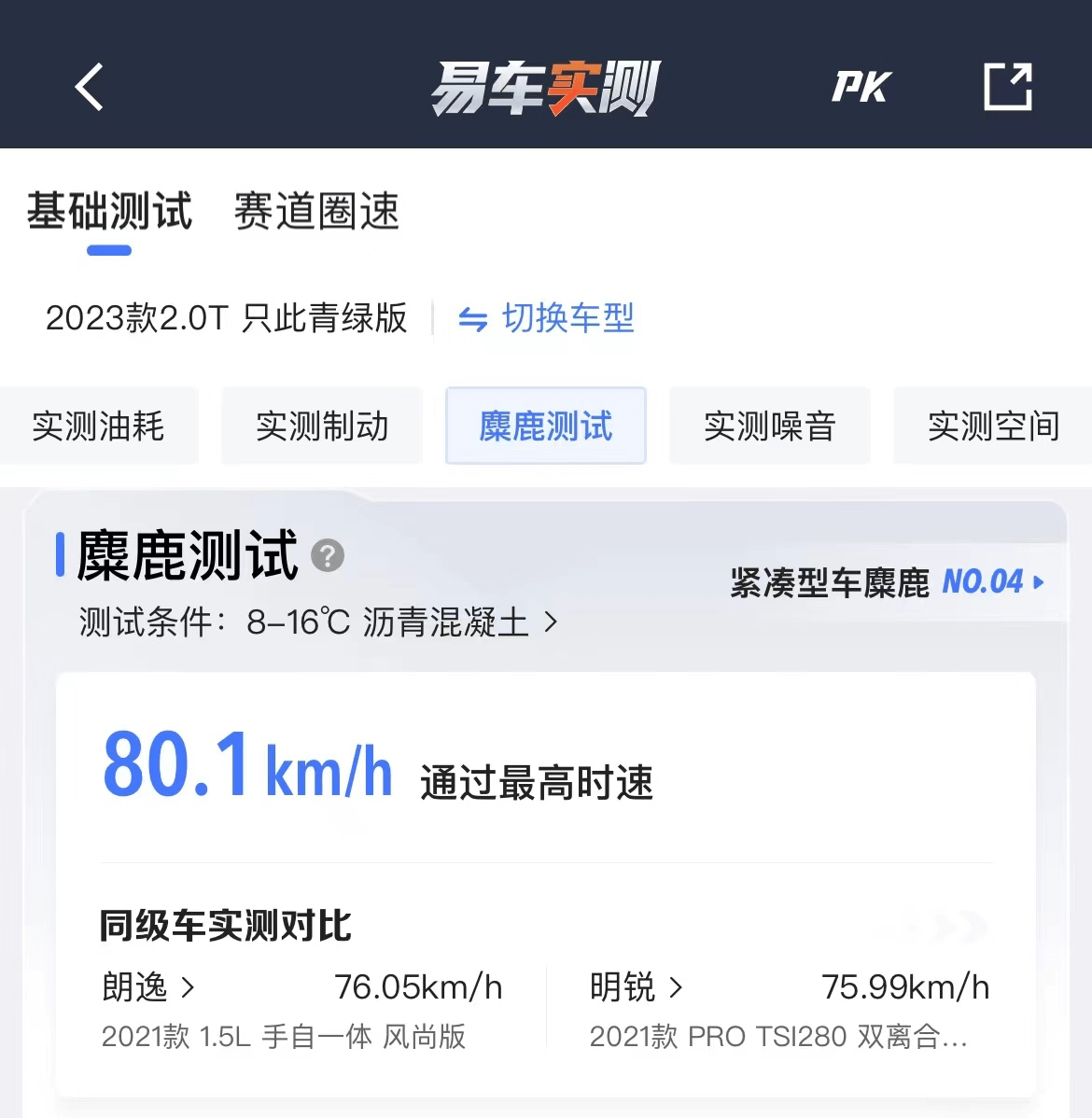Viewport: 1092px width, 1118px height.
Task: Select the 实测制动 chip
Action: coord(322,426)
